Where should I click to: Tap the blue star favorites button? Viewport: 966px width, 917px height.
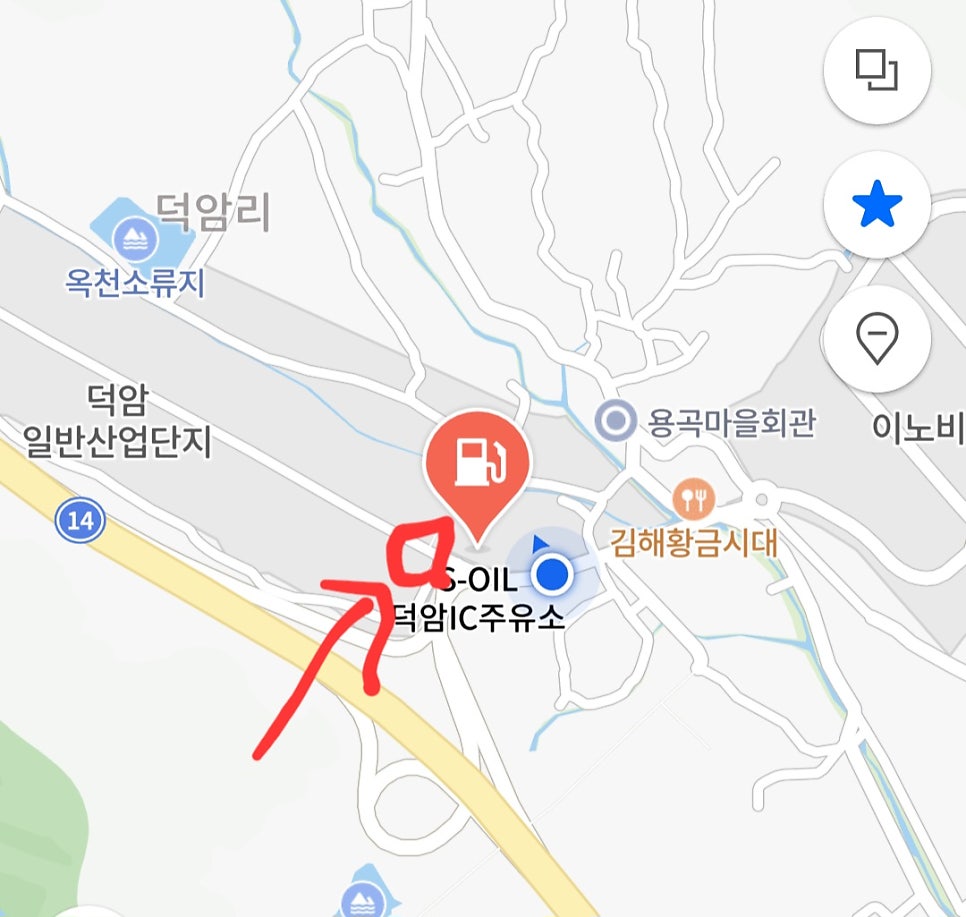coord(877,205)
